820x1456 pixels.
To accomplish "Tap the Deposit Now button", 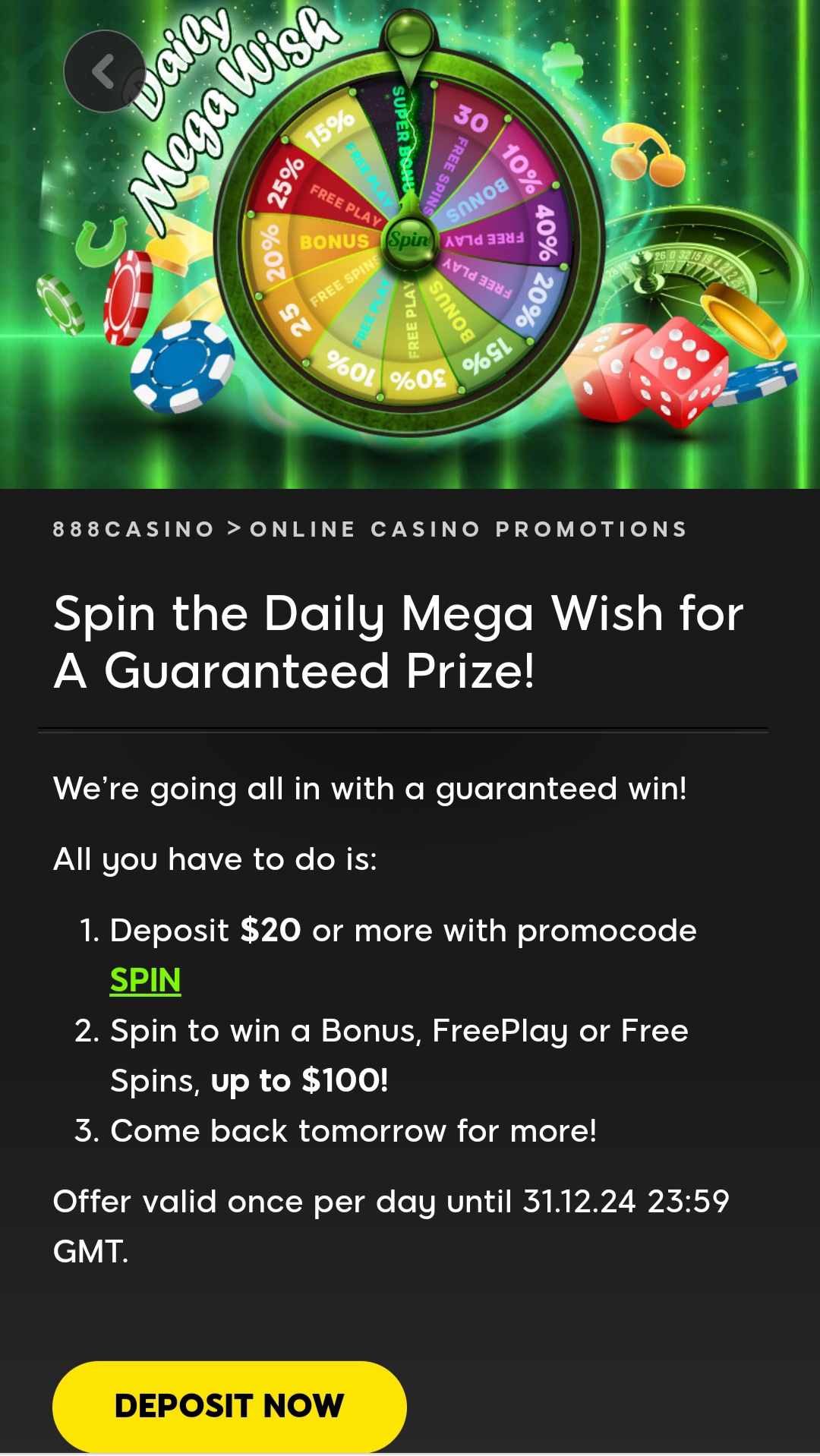I will point(229,1406).
